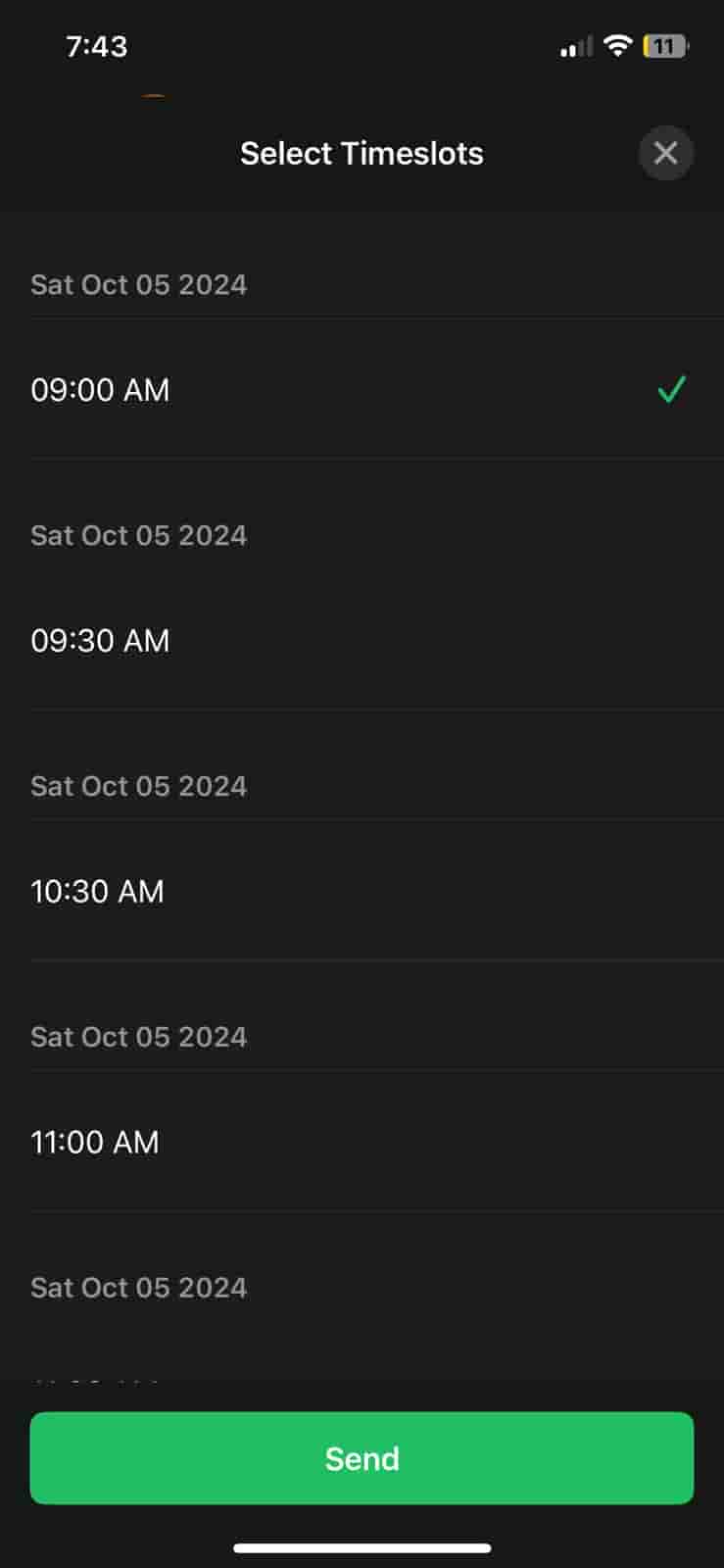Send the selected timeslots
The width and height of the screenshot is (724, 1568).
pyautogui.click(x=362, y=1458)
